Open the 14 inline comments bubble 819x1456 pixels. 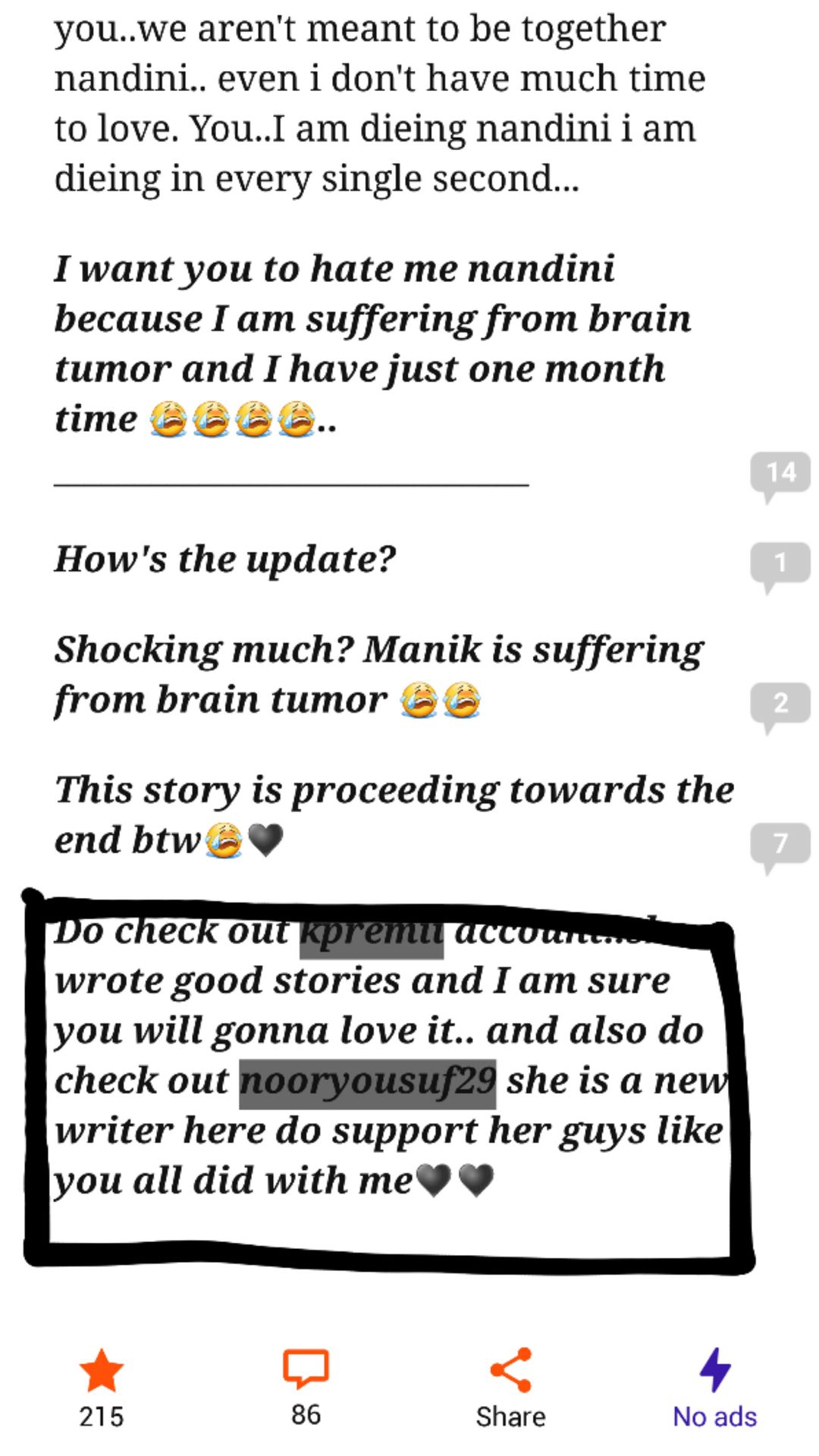point(780,476)
